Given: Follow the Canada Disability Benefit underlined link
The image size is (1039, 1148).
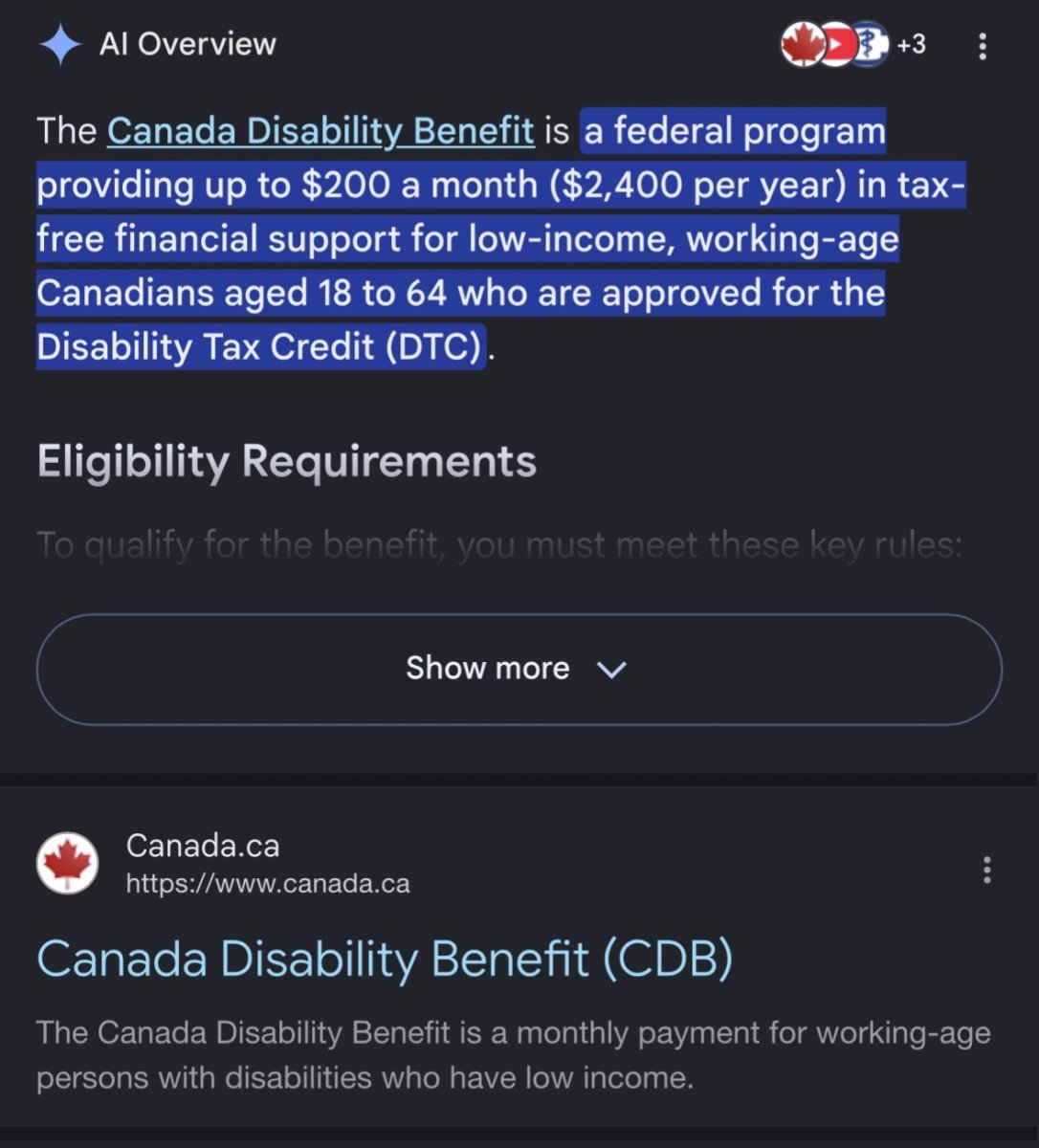Looking at the screenshot, I should (x=321, y=131).
